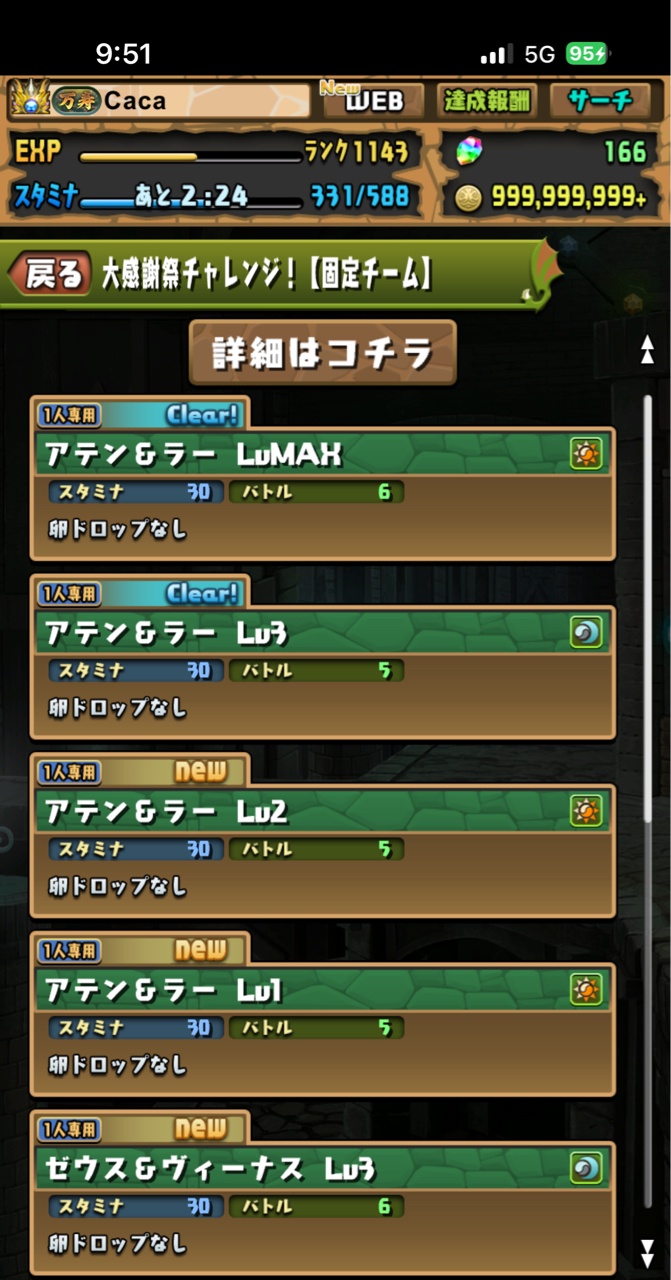
Task: Tap the 戻る back button
Action: tap(50, 275)
